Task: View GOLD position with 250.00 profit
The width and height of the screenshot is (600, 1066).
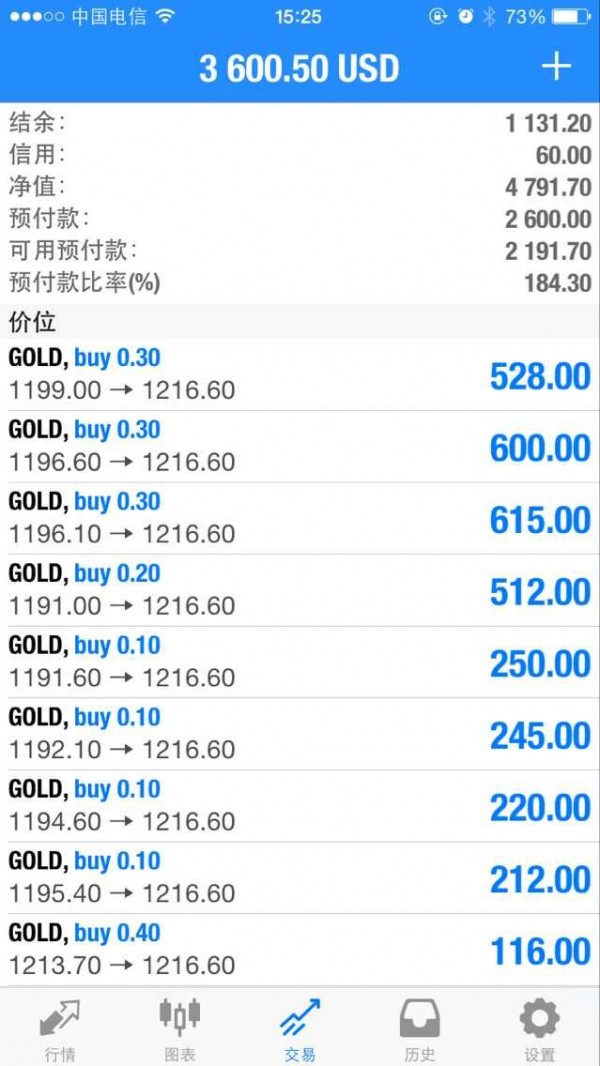Action: 300,663
